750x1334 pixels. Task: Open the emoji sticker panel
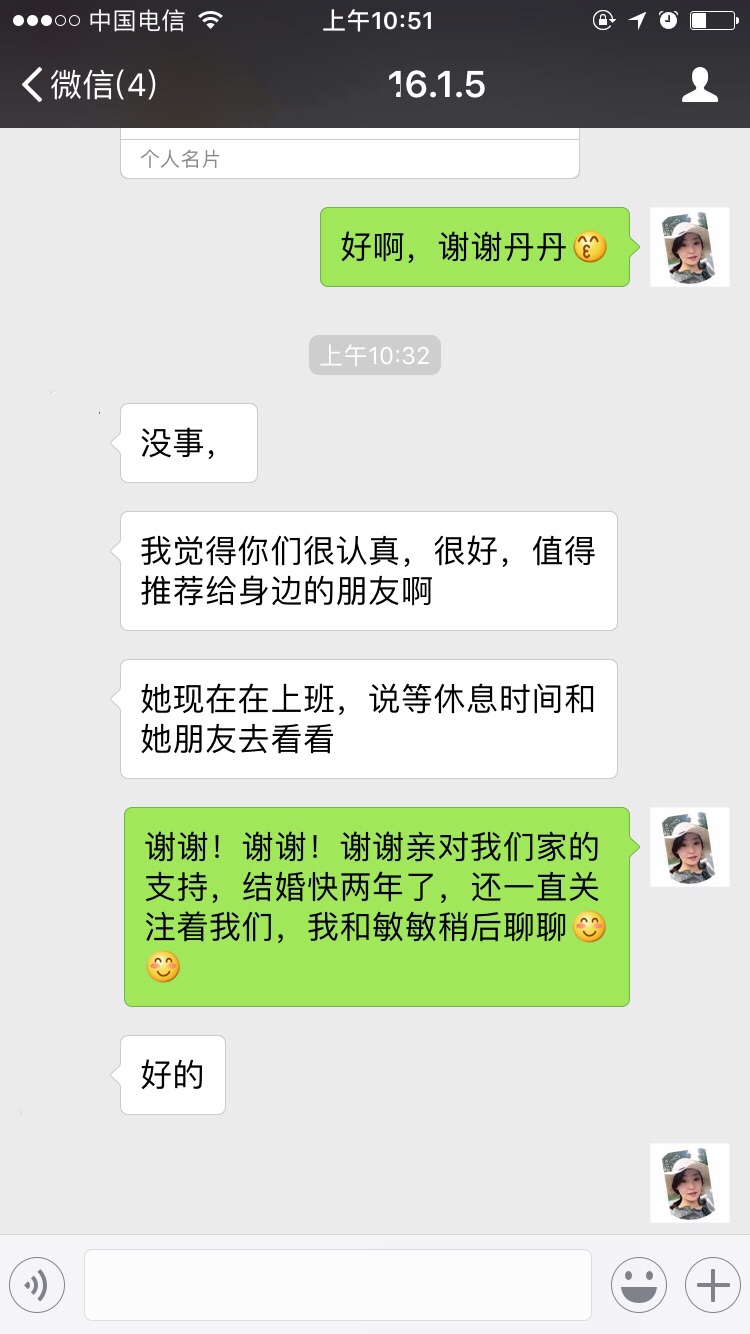point(638,1285)
